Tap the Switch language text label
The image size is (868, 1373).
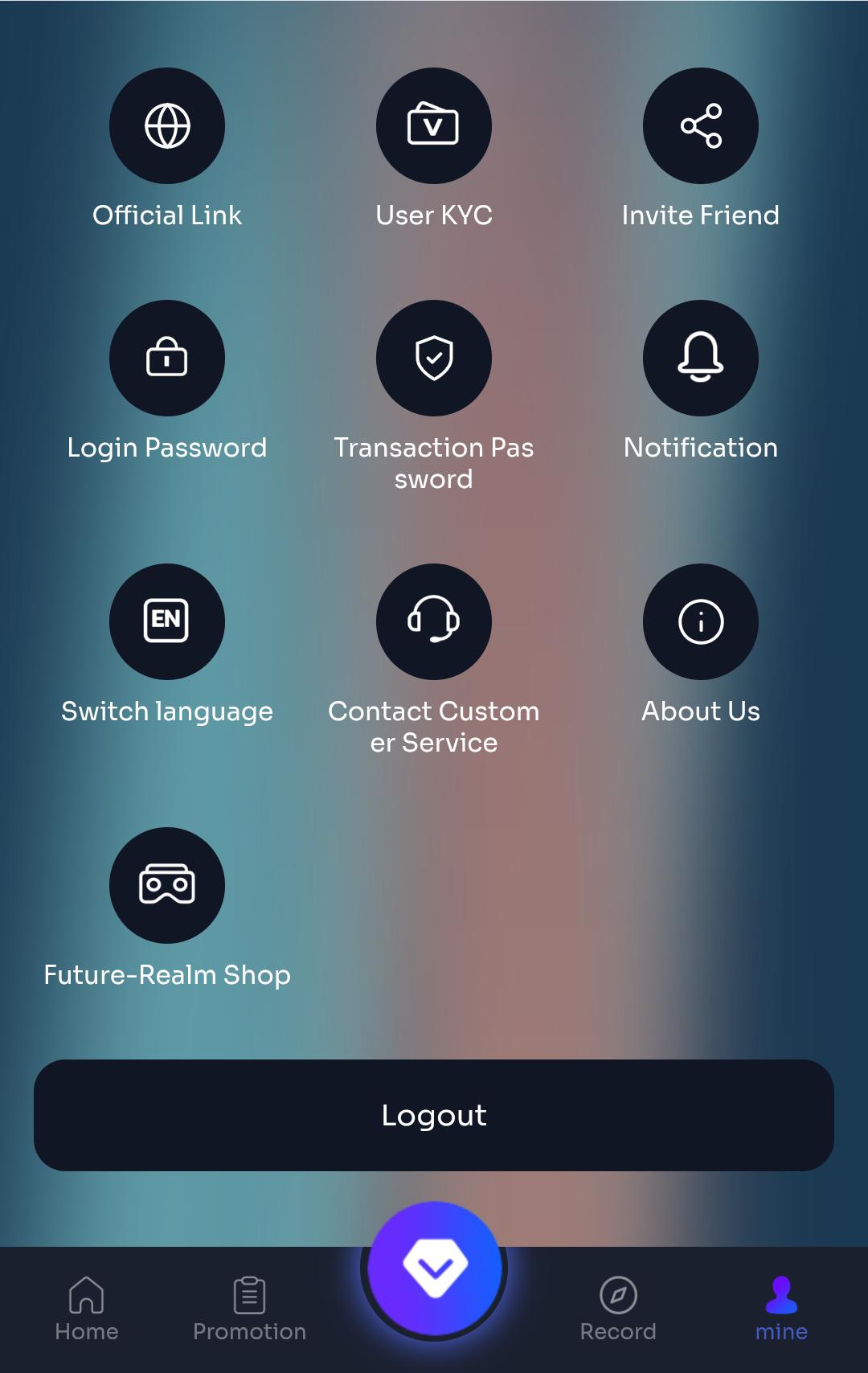(166, 711)
